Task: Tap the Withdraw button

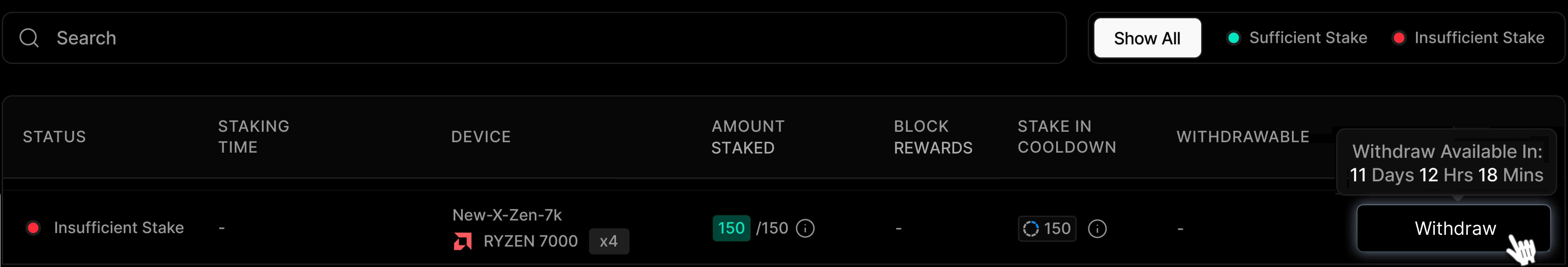Action: (x=1454, y=229)
